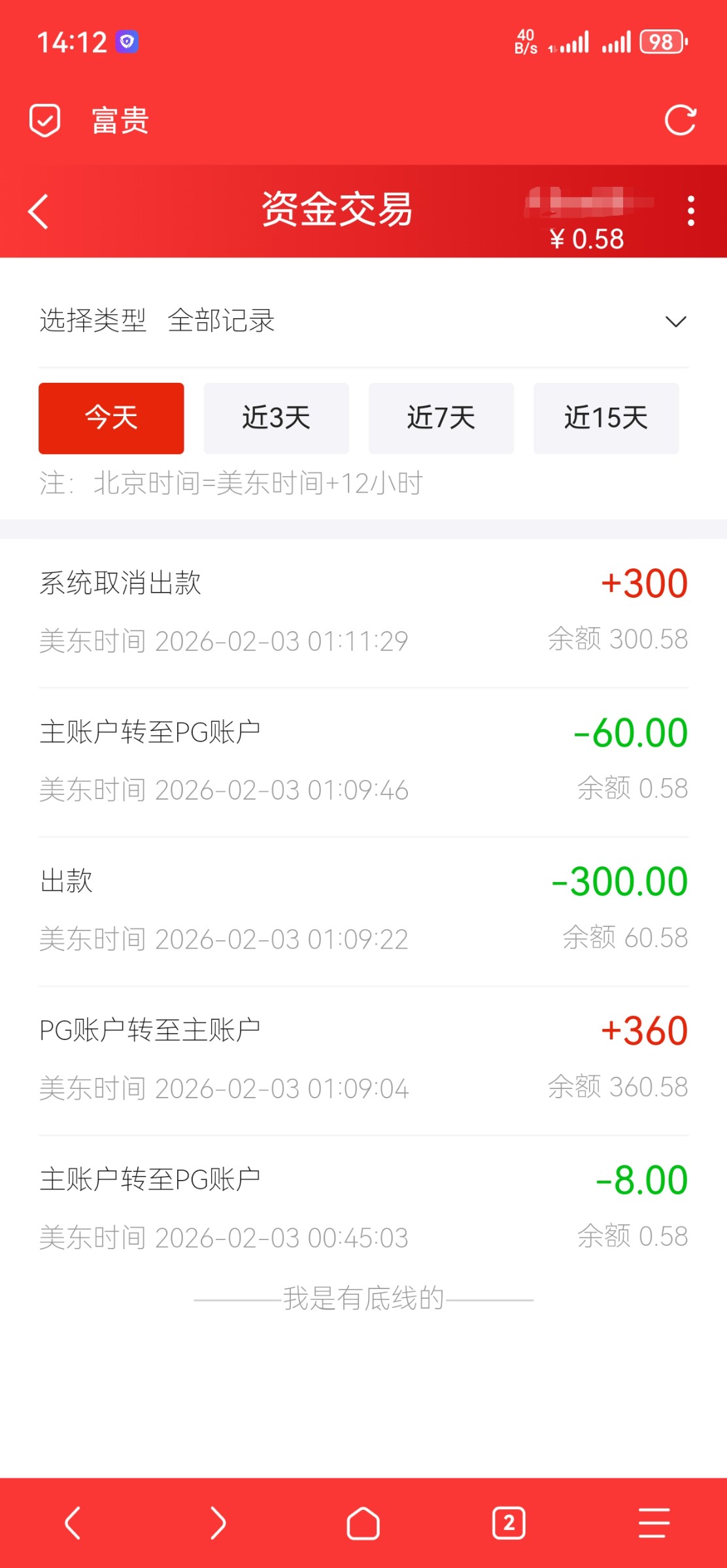Switch to the 近3天 filter
This screenshot has width=727, height=1568.
276,418
